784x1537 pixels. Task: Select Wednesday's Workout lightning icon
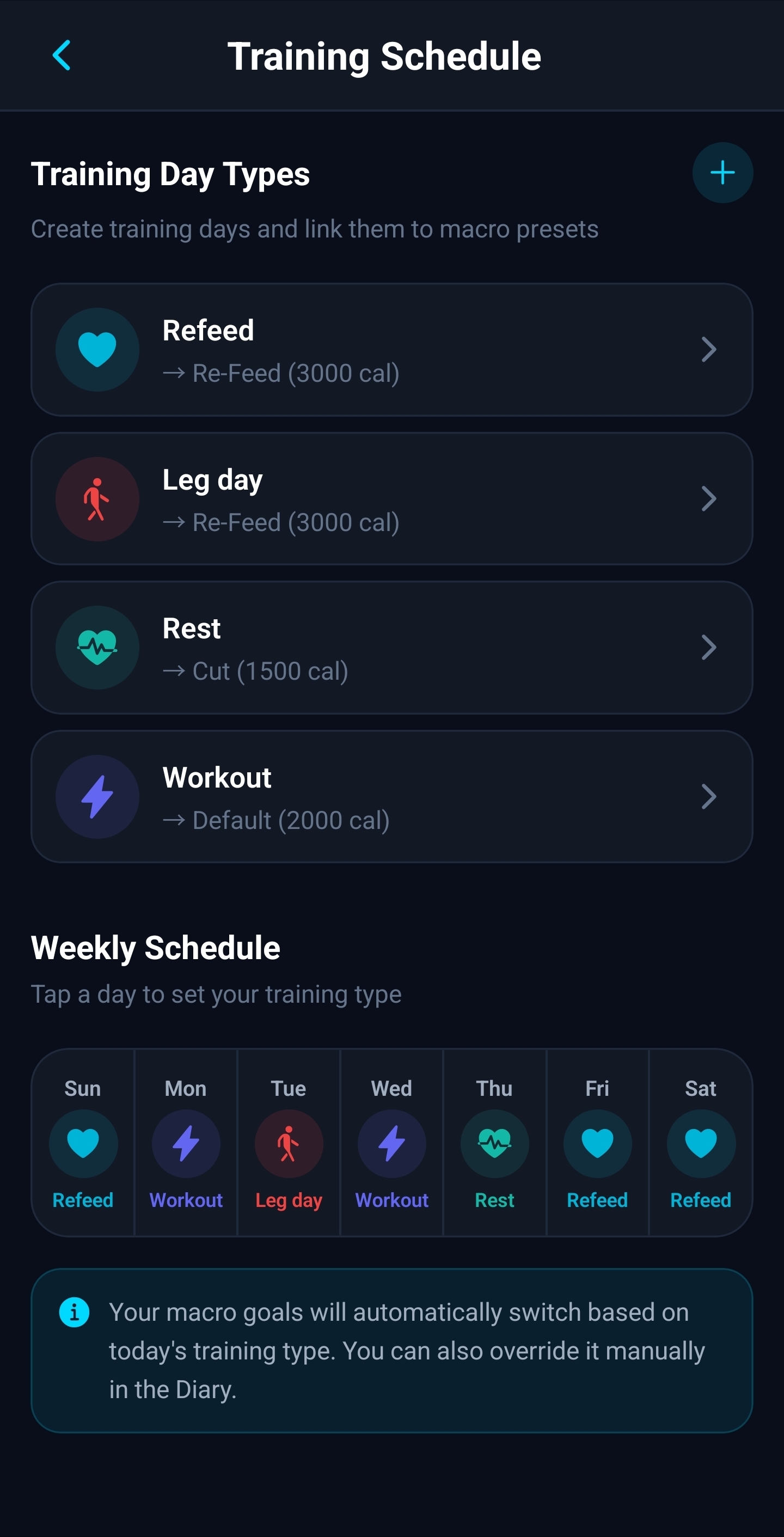click(x=391, y=1144)
